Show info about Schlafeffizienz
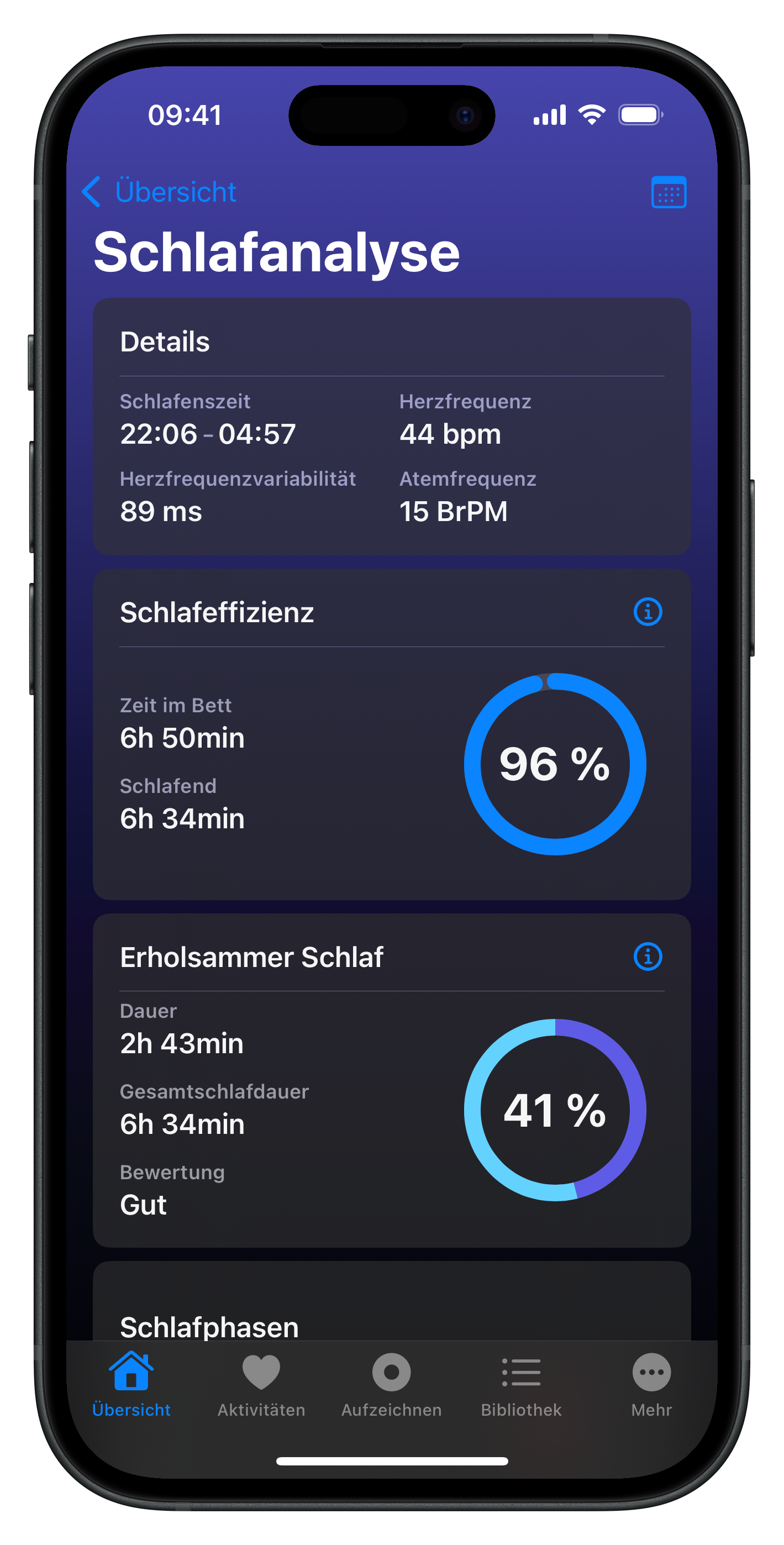 (x=647, y=612)
